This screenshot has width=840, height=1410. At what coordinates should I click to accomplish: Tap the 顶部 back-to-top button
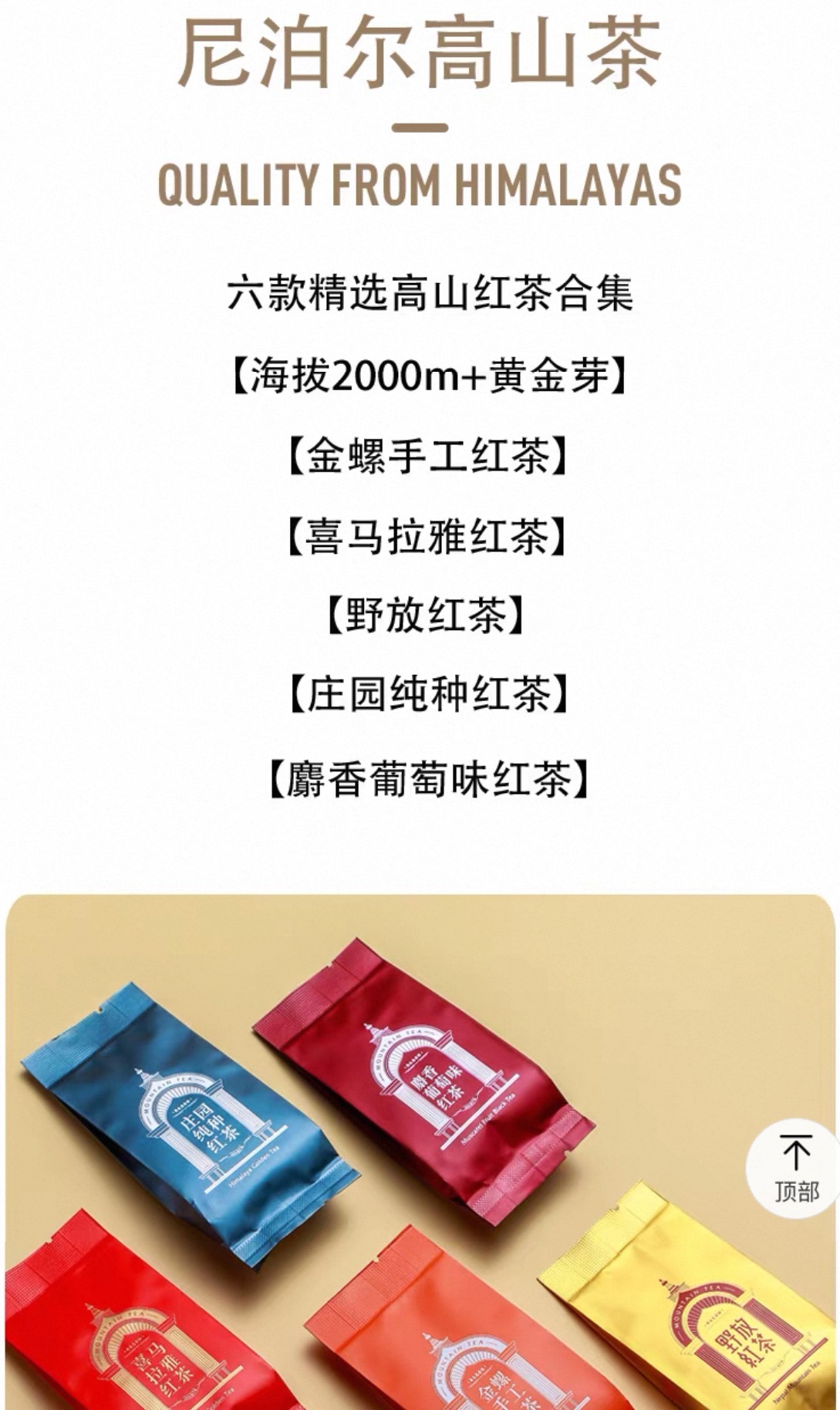point(795,1169)
